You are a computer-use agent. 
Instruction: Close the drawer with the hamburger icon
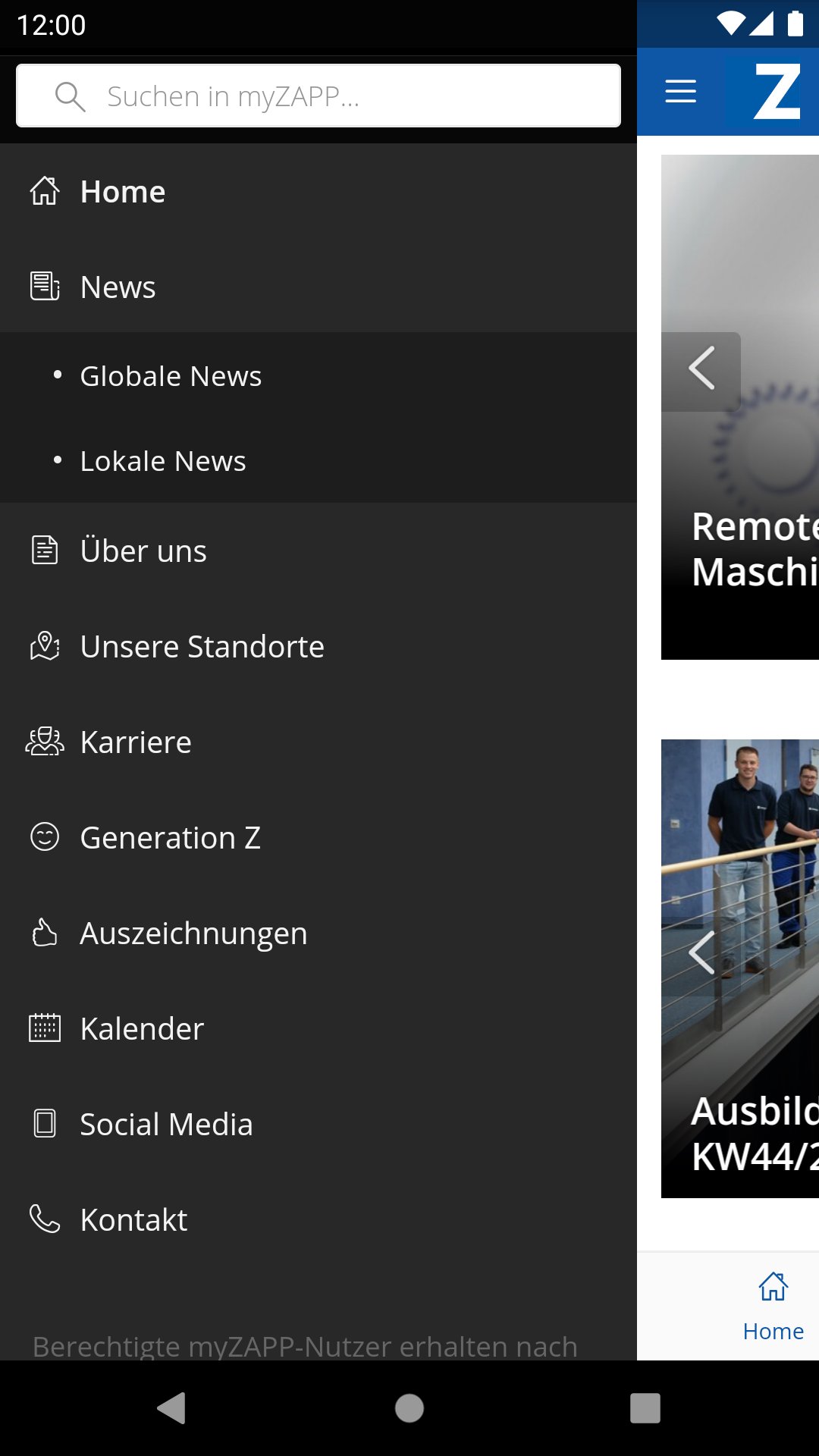point(681,92)
